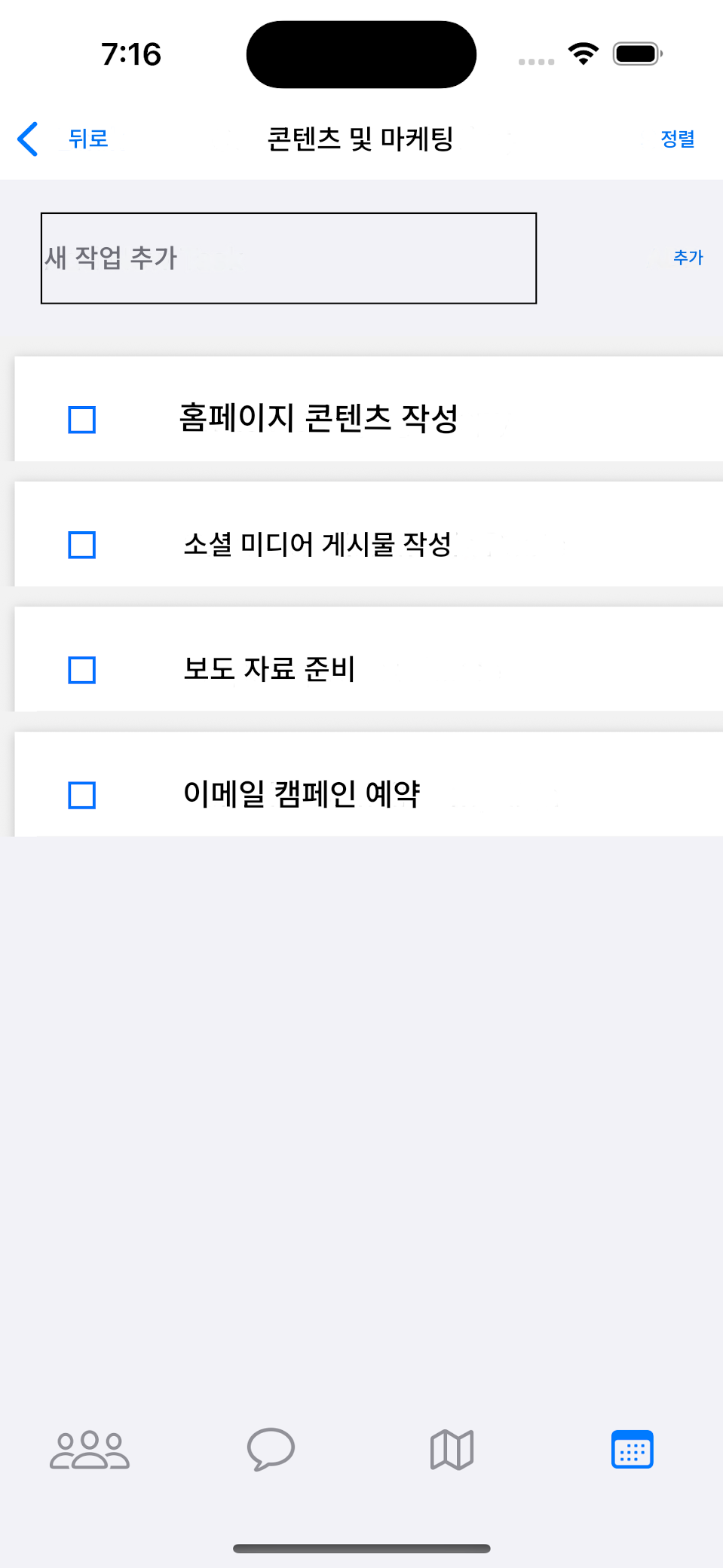Click the battery indicator icon
723x1568 pixels.
pos(636,53)
